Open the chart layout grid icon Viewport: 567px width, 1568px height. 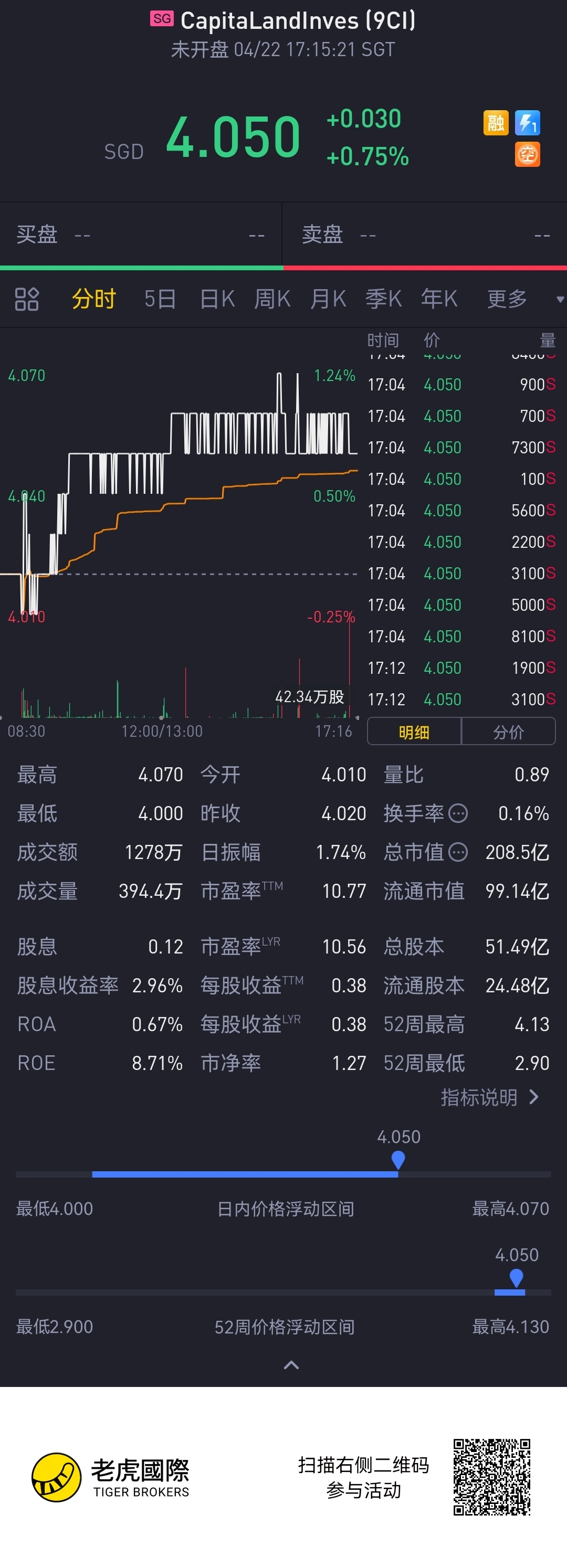coord(27,299)
